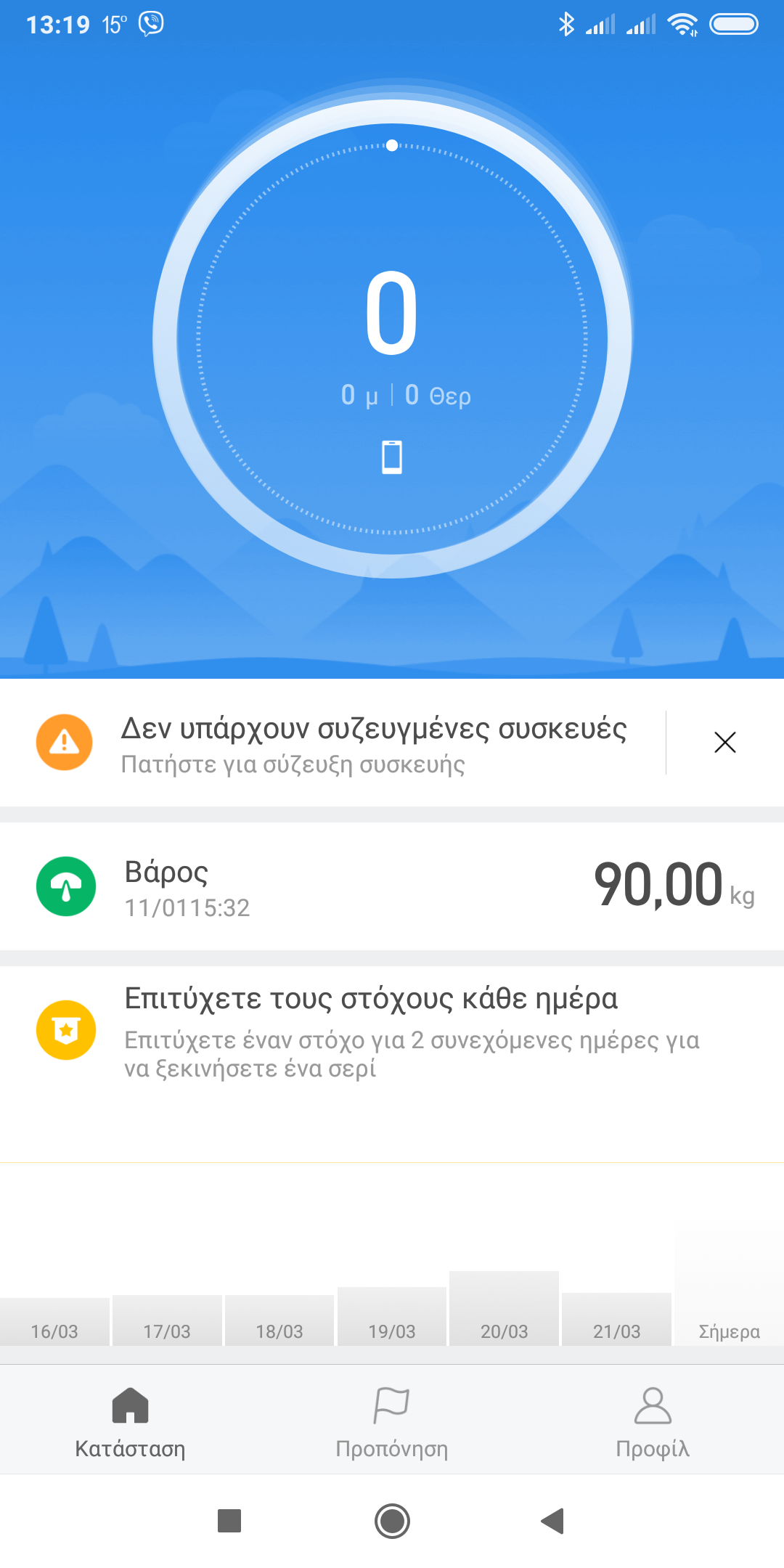Screen dimensions: 784x1568
Task: Open the step counter circle details
Action: (392, 338)
